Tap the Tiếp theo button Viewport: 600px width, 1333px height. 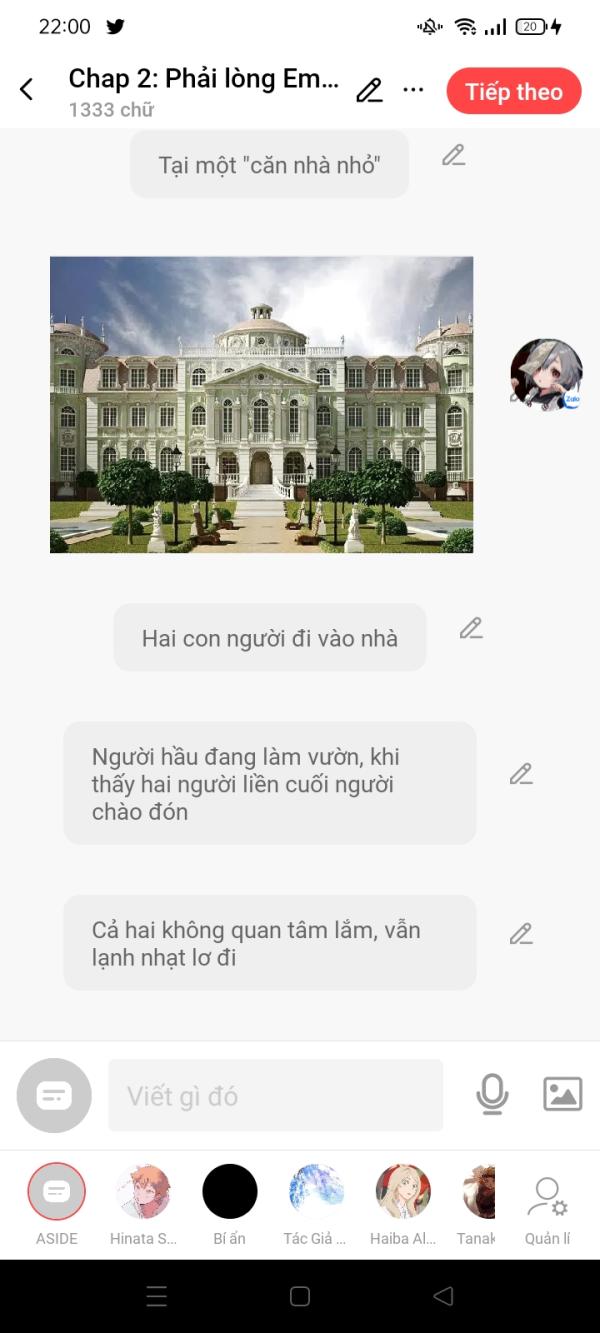(x=513, y=92)
